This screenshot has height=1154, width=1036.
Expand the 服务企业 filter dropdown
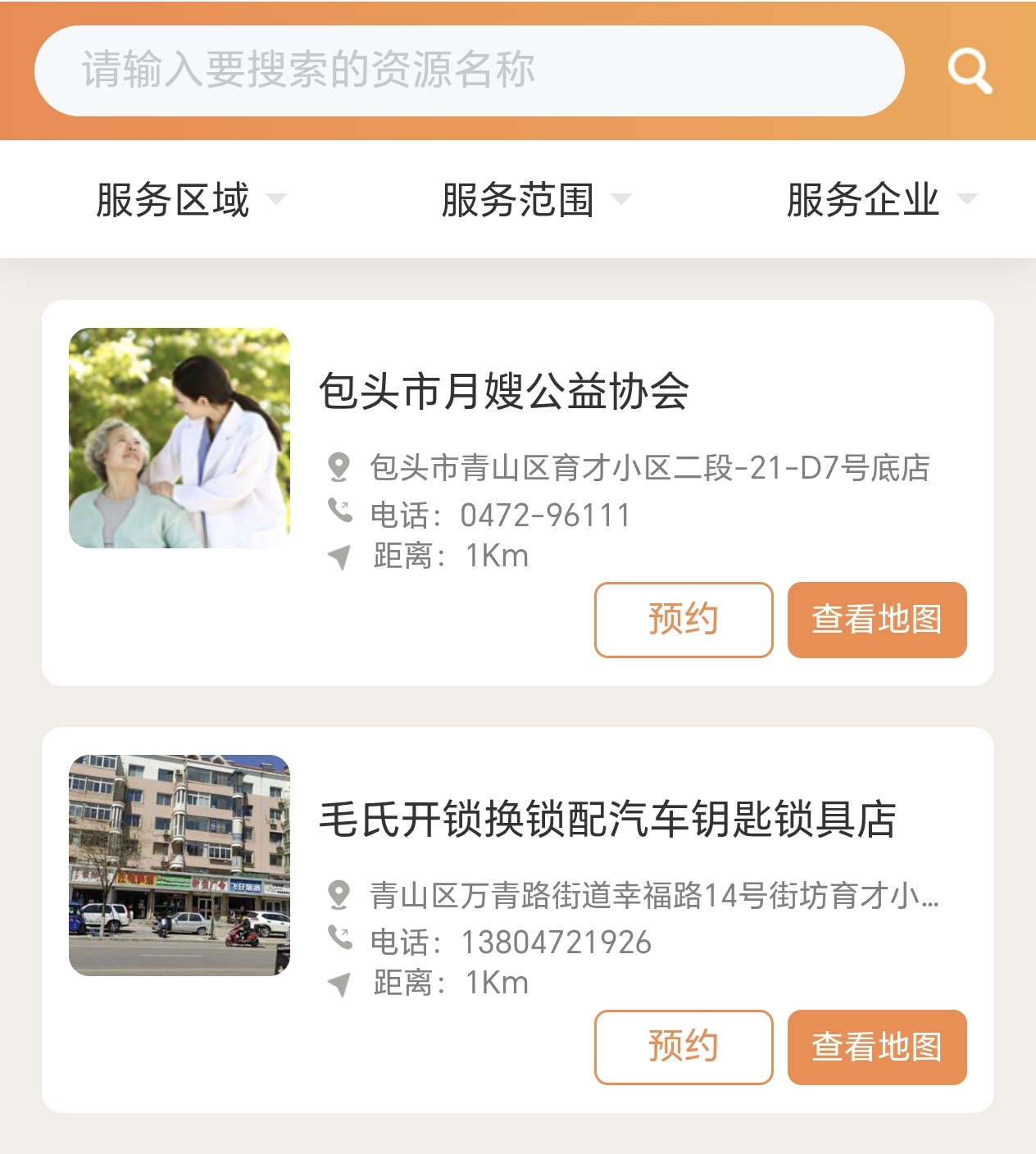click(x=881, y=200)
